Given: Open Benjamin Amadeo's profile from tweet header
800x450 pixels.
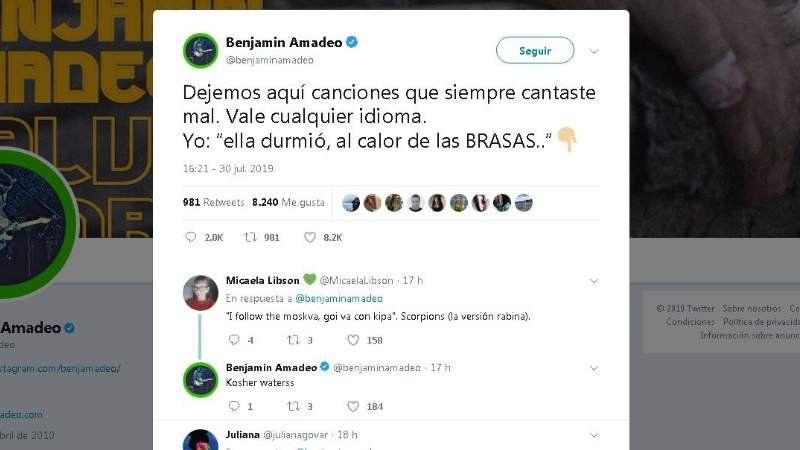Looking at the screenshot, I should pyautogui.click(x=284, y=43).
